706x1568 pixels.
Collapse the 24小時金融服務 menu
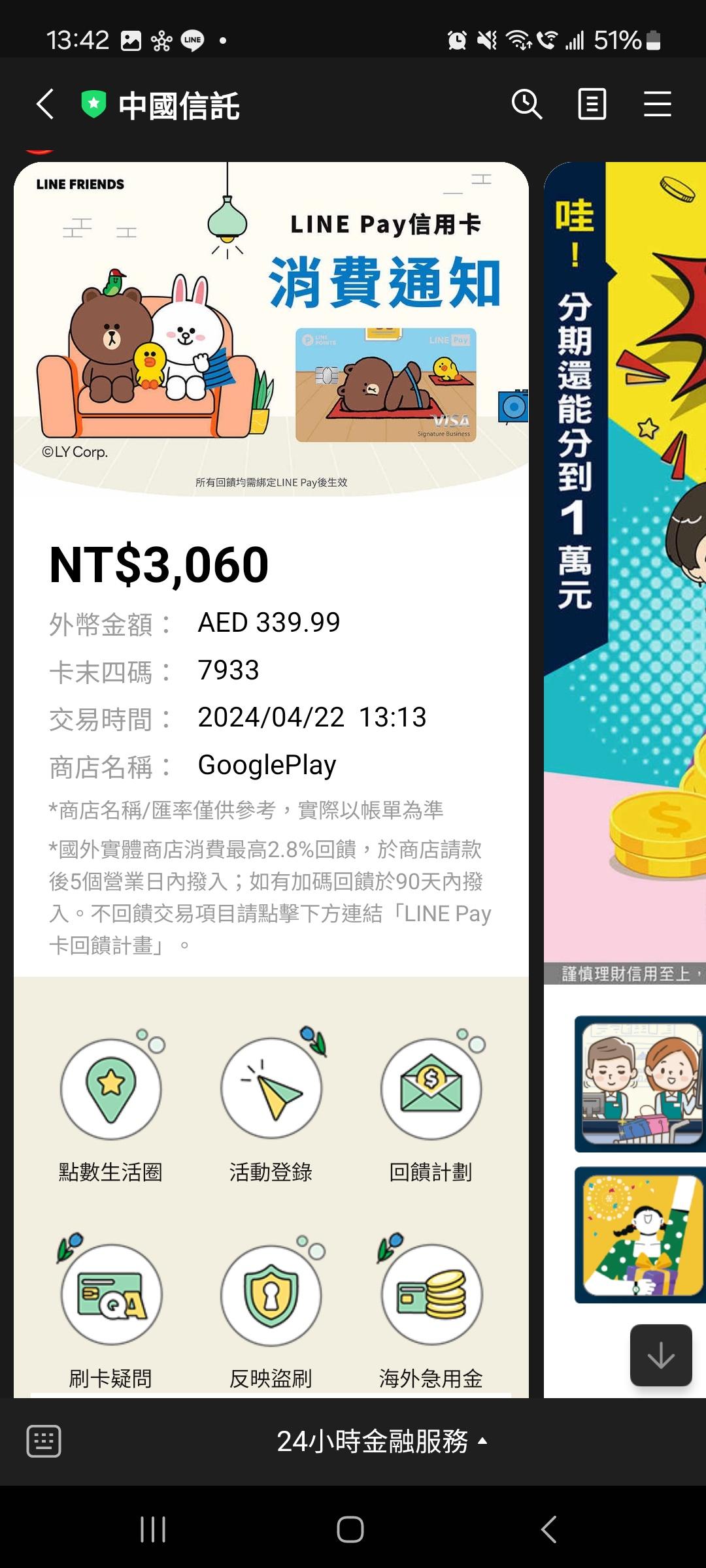381,1441
